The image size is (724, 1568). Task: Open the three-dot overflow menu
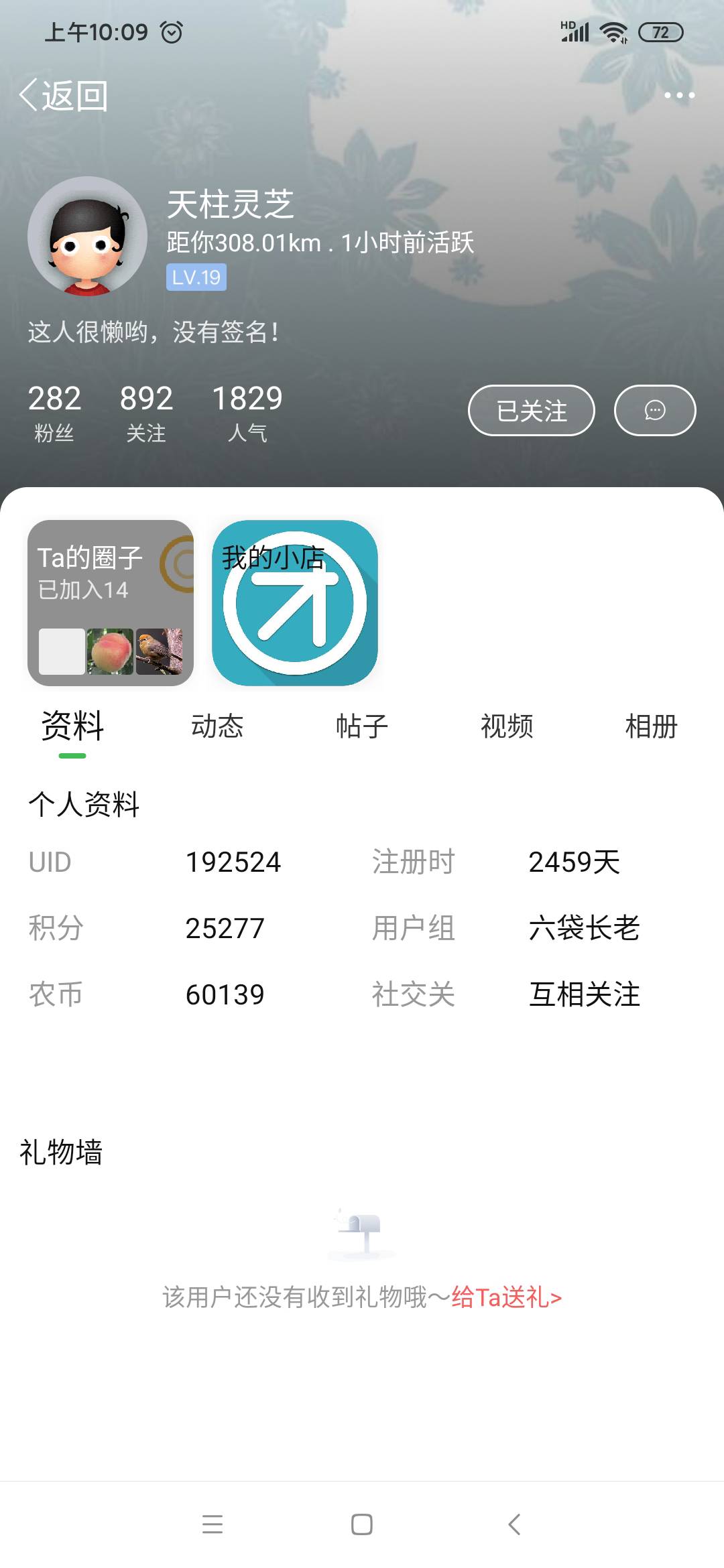(679, 95)
